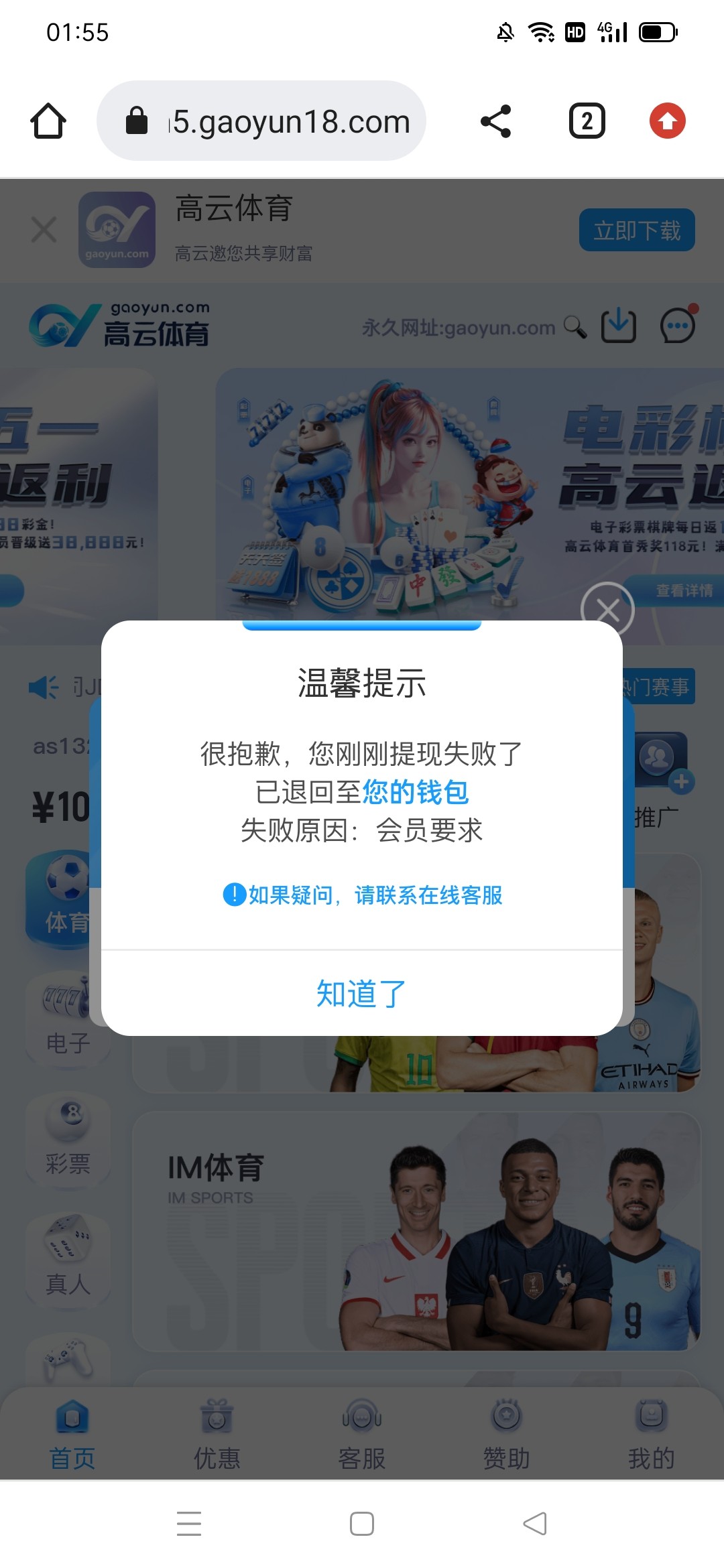724x1568 pixels.
Task: Open the chat messages bubble icon
Action: pyautogui.click(x=678, y=326)
